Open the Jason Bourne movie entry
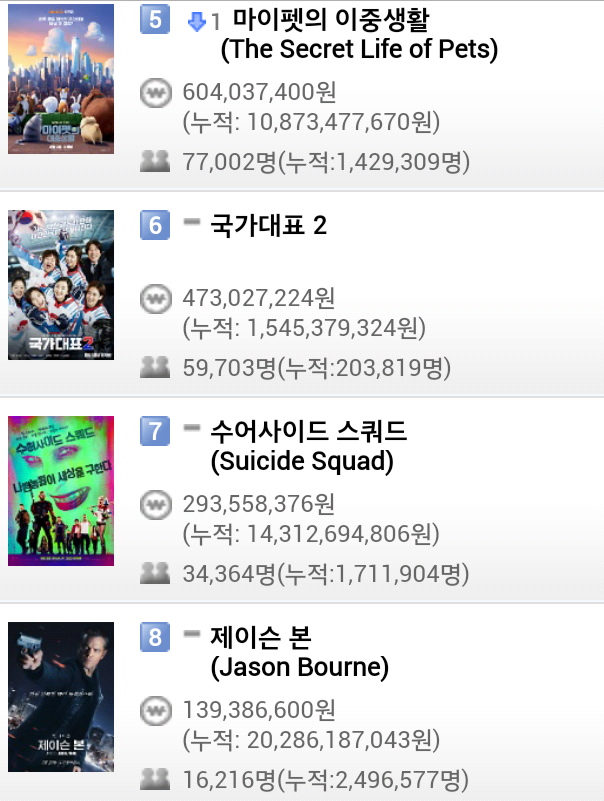Viewport: 604px width, 801px height. pyautogui.click(x=299, y=652)
